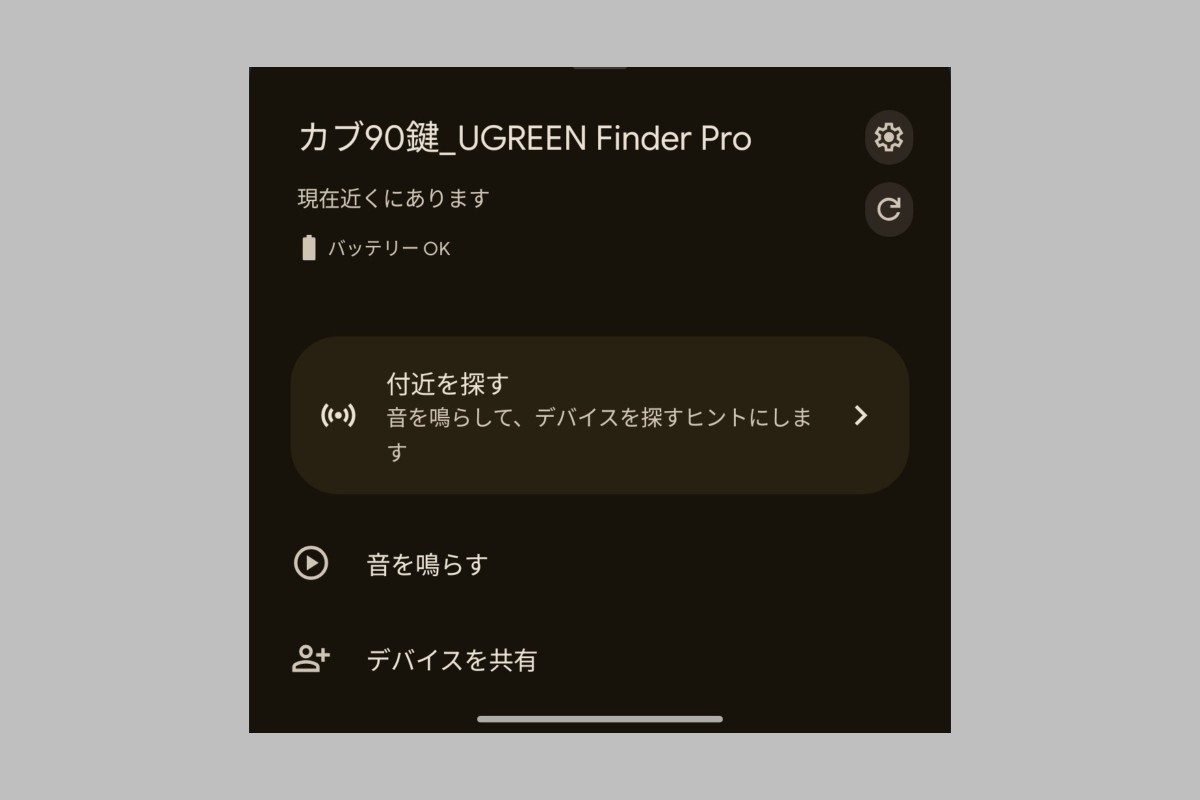
Task: Select 音を鳴らす to play a sound
Action: click(x=427, y=564)
